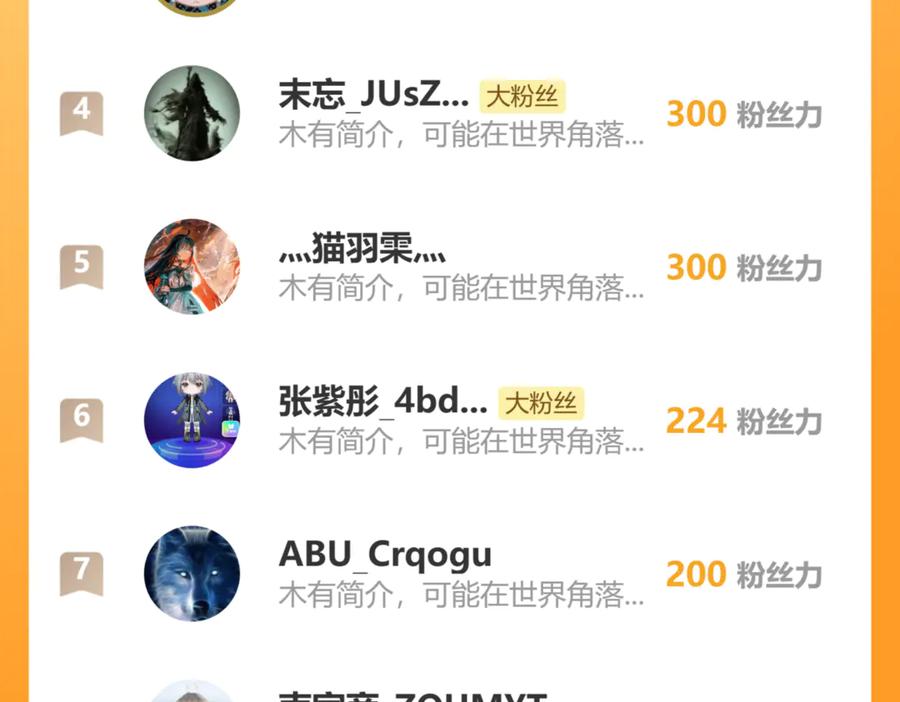Open the profile of 张紫彤_4bd...
Image resolution: width=900 pixels, height=702 pixels.
click(382, 402)
